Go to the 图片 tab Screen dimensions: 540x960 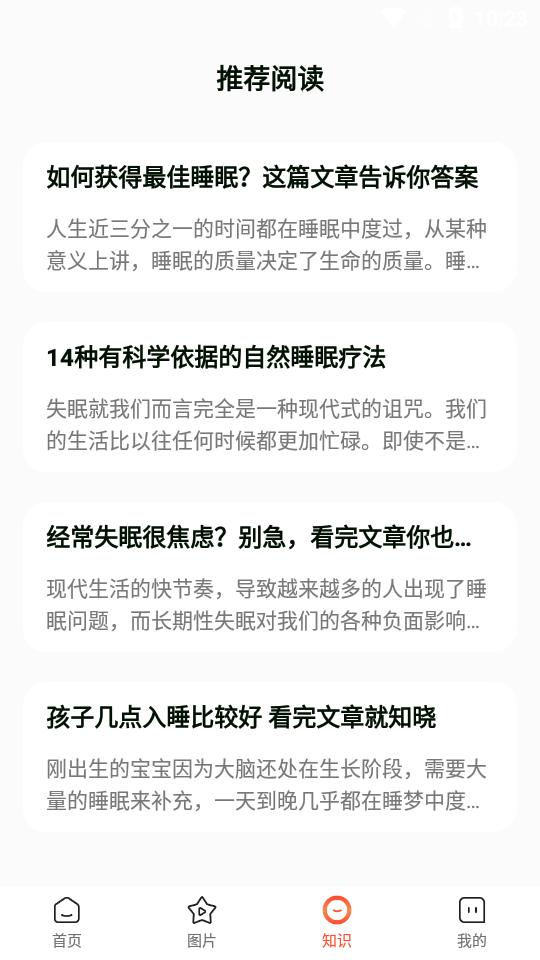pos(202,923)
